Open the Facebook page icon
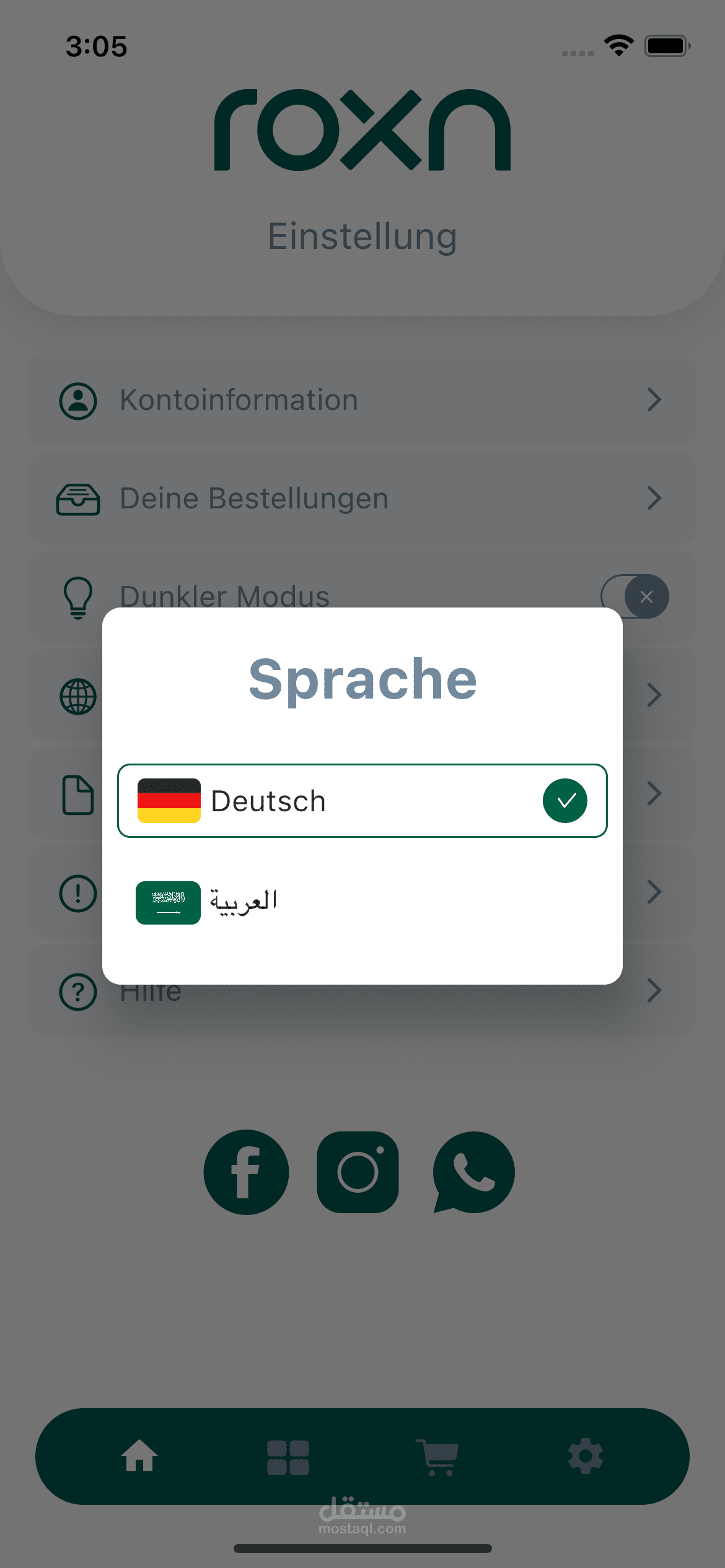725x1568 pixels. (246, 1172)
